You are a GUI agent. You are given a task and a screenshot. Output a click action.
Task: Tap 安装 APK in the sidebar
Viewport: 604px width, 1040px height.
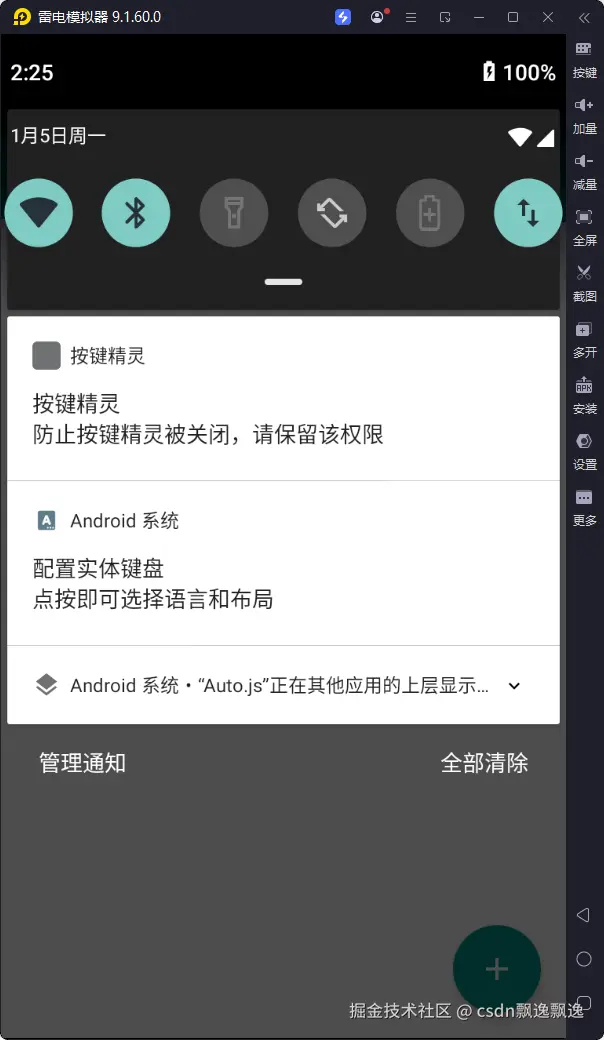click(584, 394)
